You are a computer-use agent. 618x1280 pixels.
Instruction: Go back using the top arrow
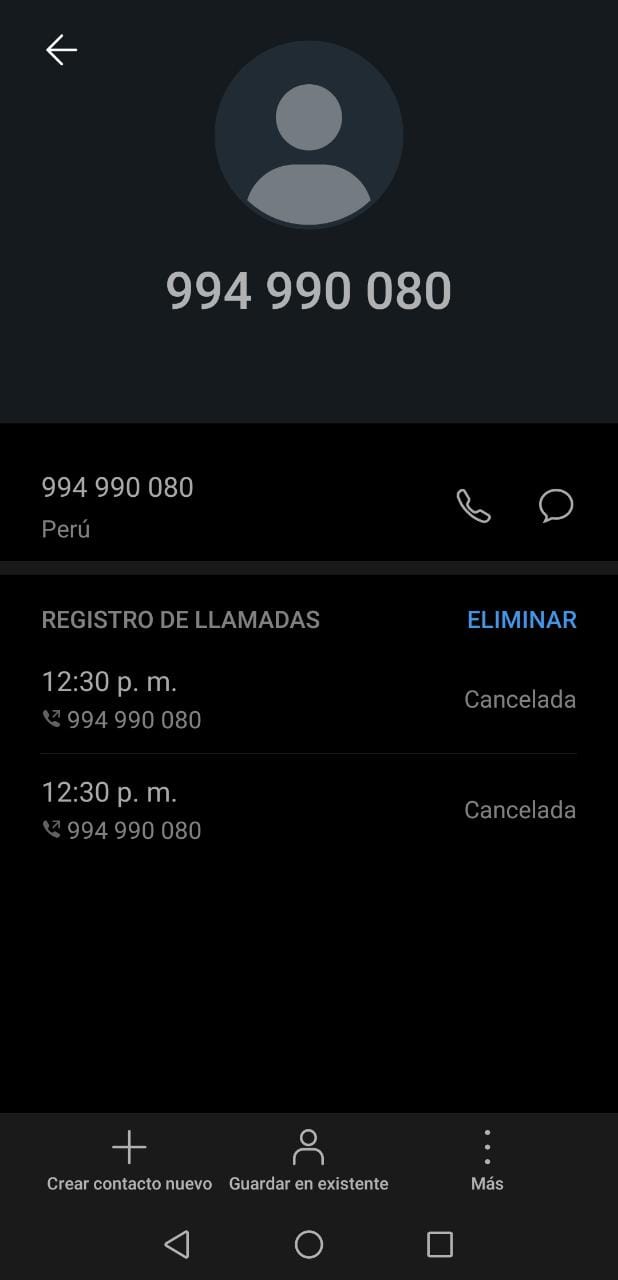click(x=61, y=50)
